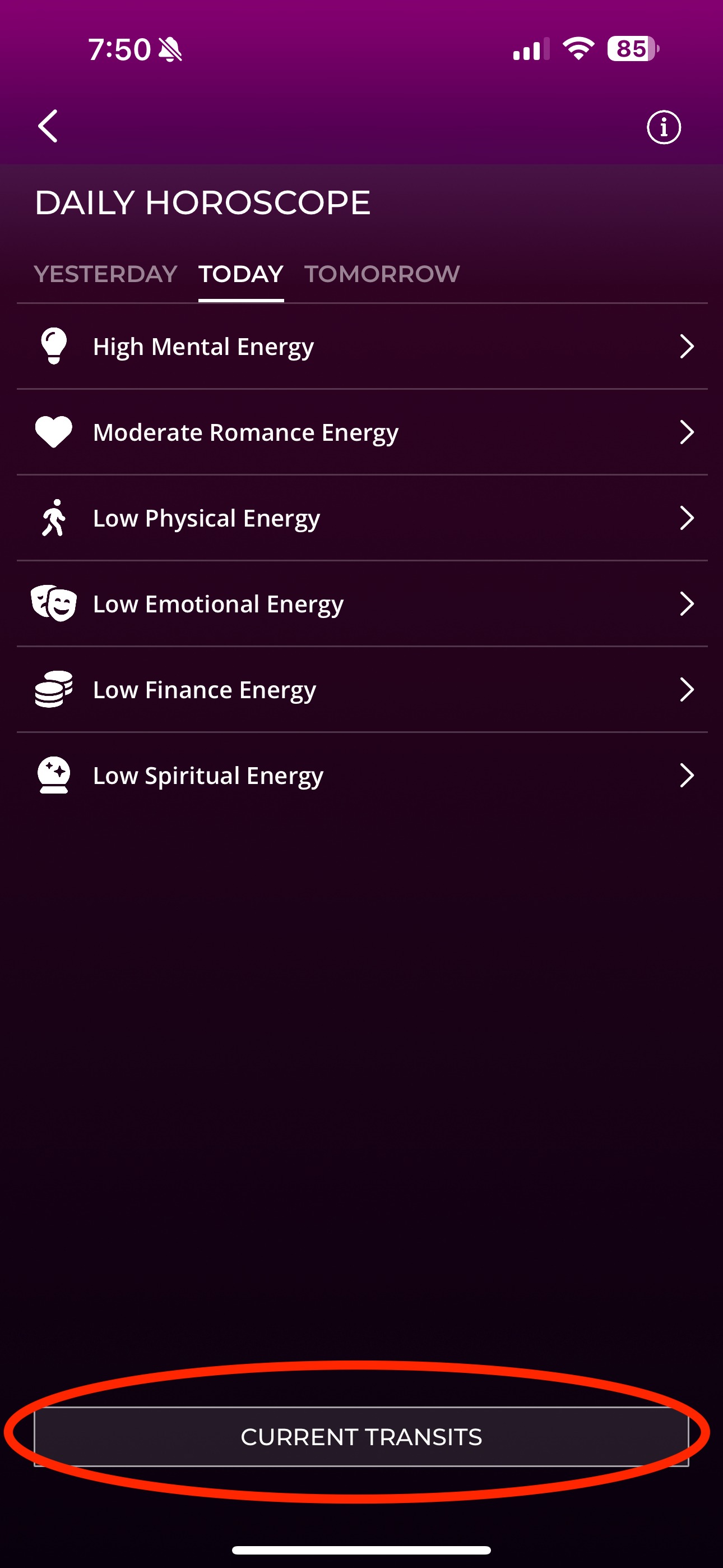This screenshot has width=723, height=1568.
Task: Show Low Emotional Energy details
Action: click(x=361, y=604)
